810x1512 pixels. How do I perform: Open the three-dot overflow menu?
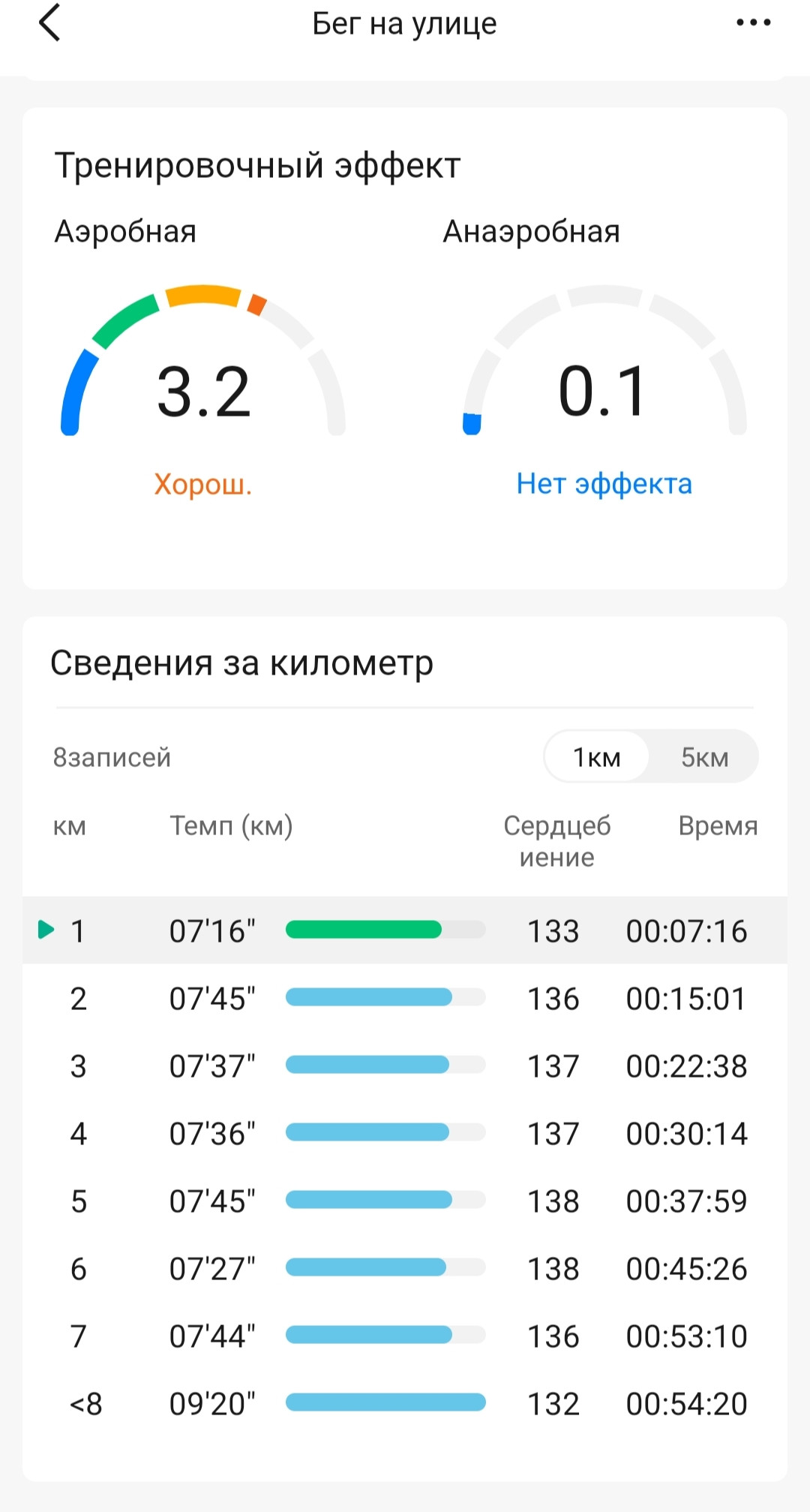point(753,23)
